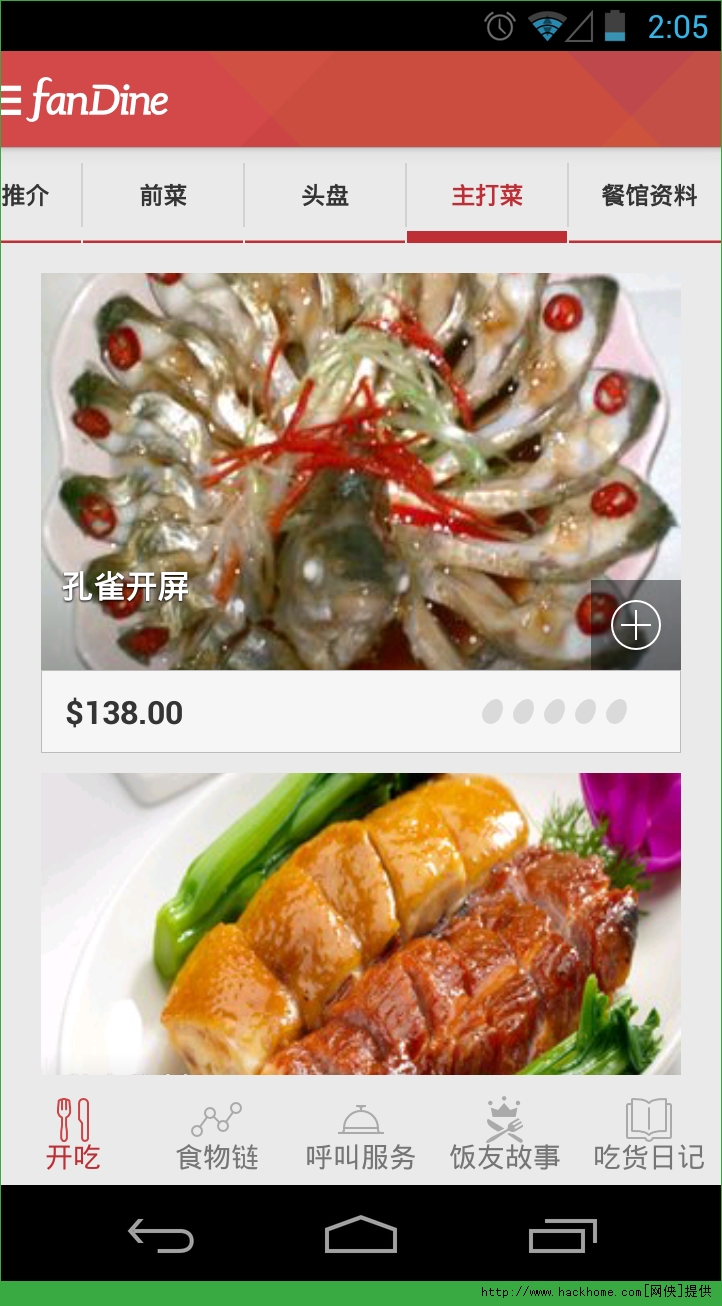The width and height of the screenshot is (722, 1306).
Task: Open the 餐馆资料 tab
Action: click(x=649, y=195)
